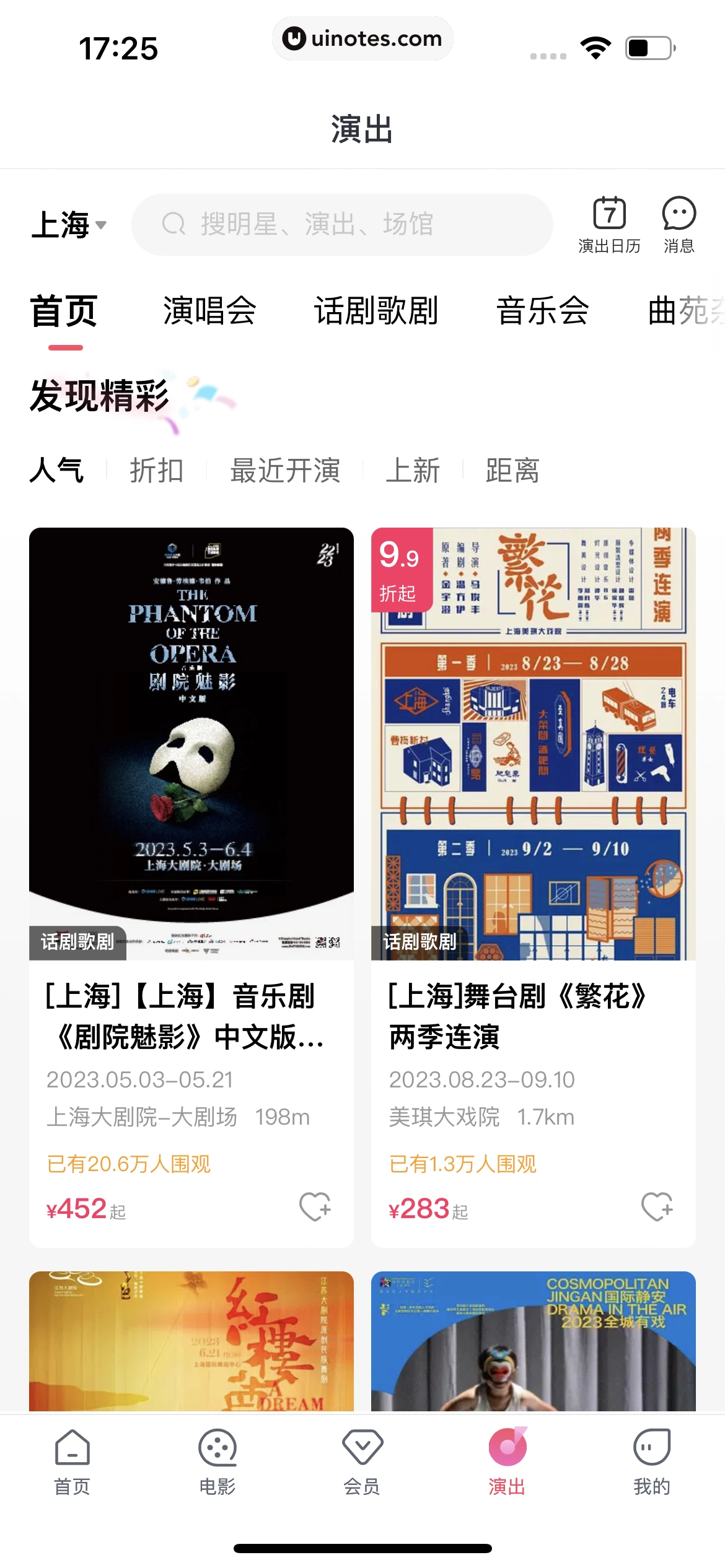Screen dimensions: 725x1568
Task: Select the 上新 filter
Action: [x=413, y=471]
